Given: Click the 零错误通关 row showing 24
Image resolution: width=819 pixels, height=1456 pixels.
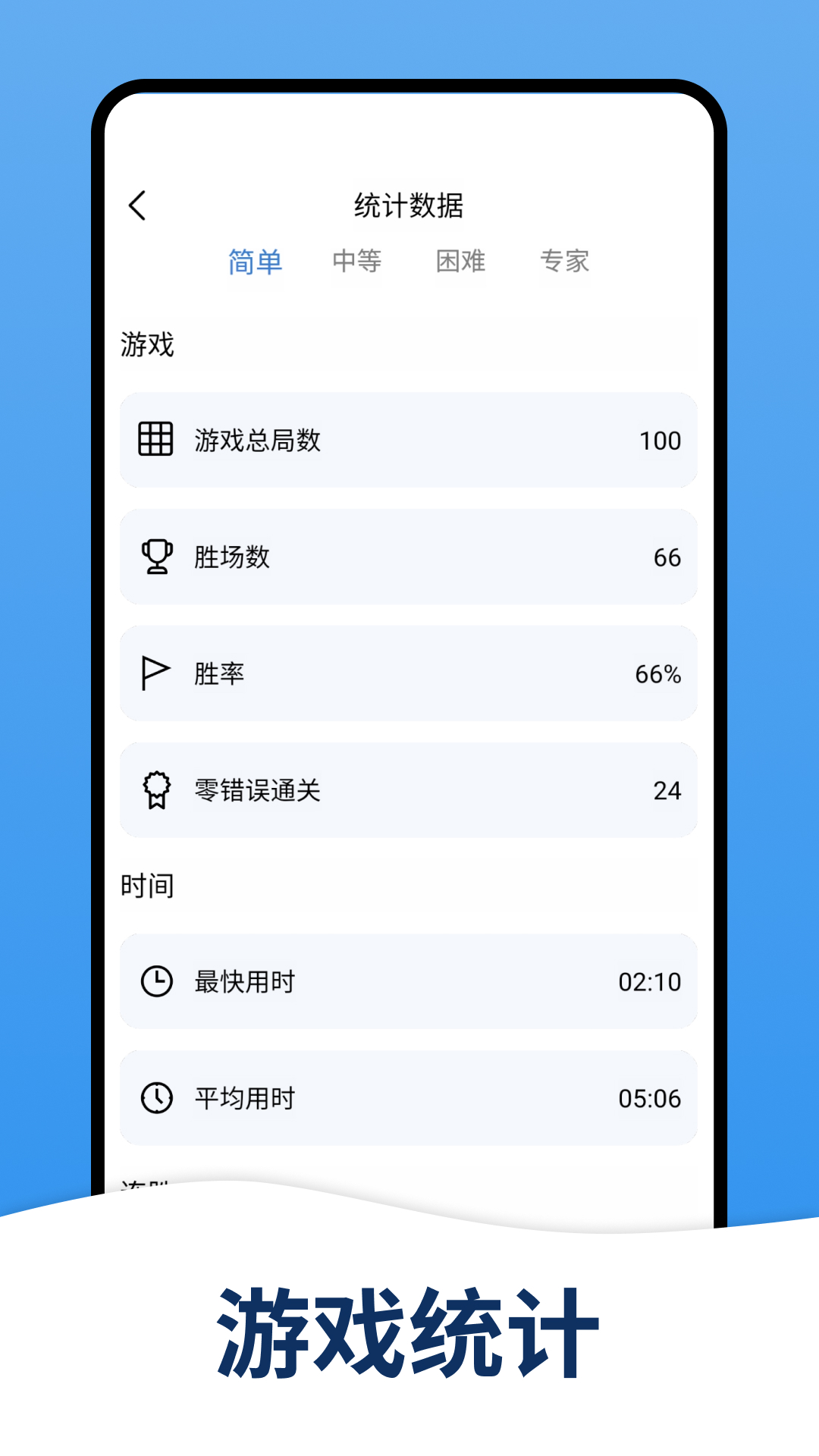Looking at the screenshot, I should tap(409, 790).
